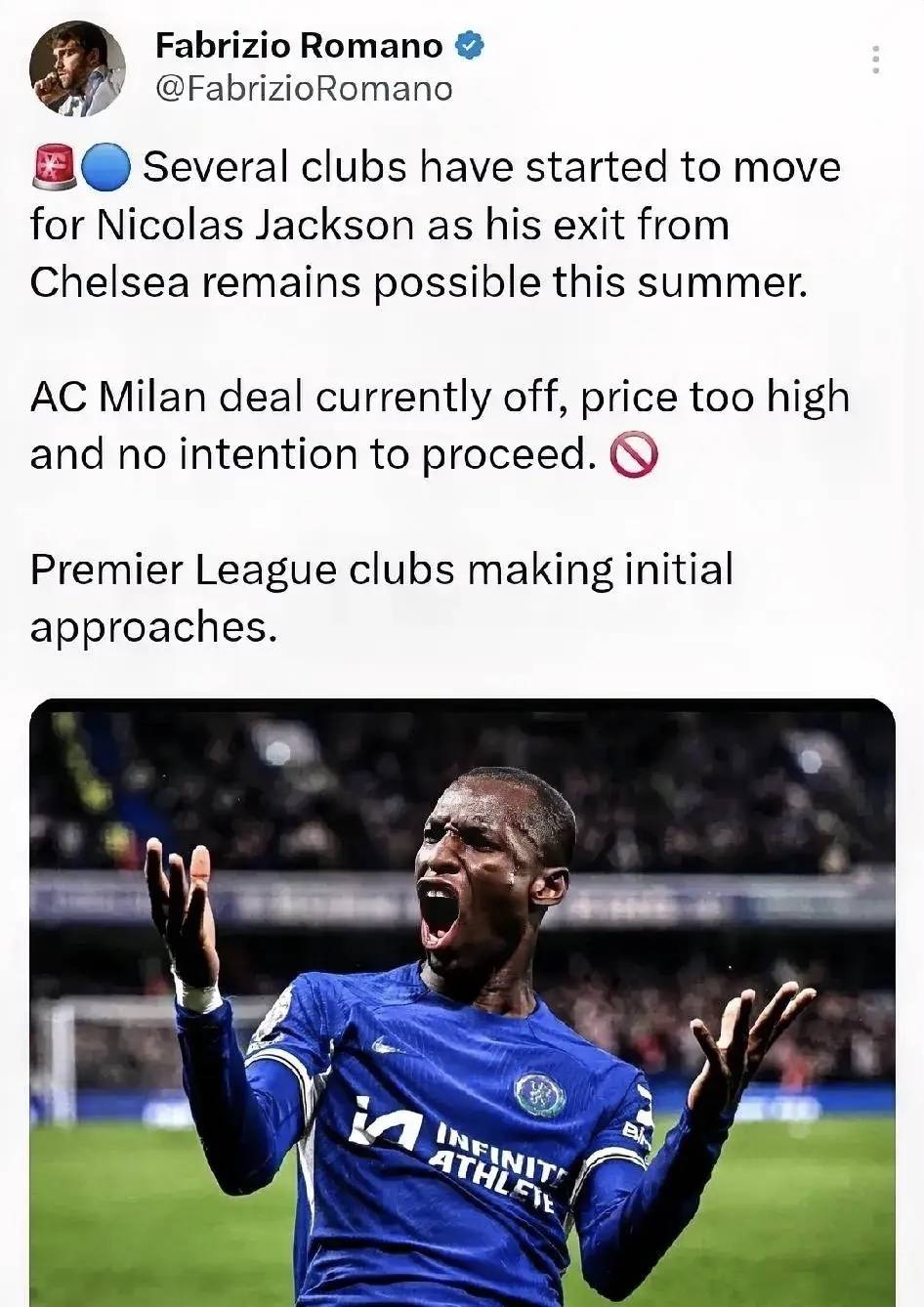View the attached Chelsea player photo
This screenshot has height=1307, width=924.
tap(462, 1001)
